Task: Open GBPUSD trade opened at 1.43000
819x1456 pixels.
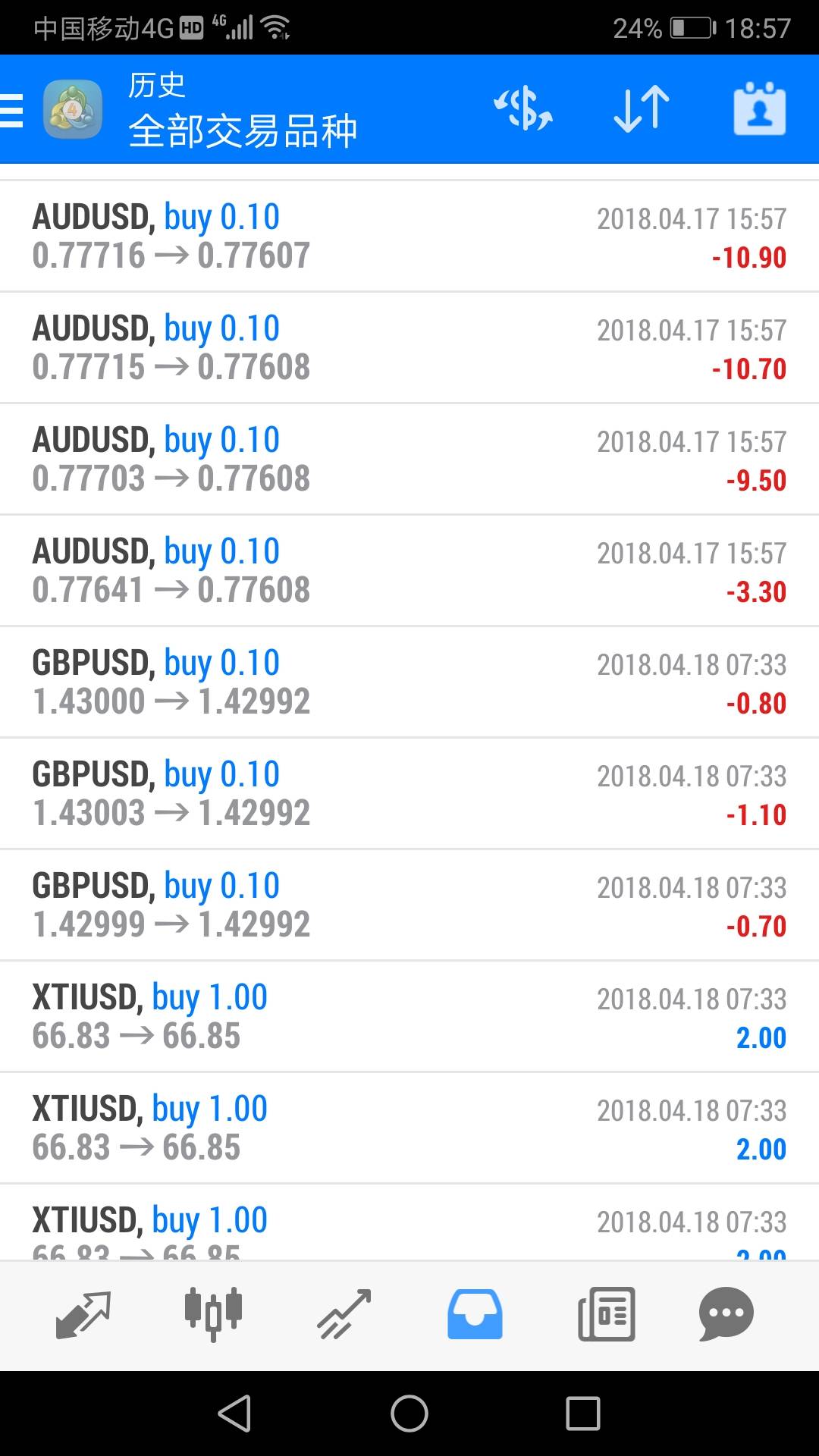Action: tap(409, 682)
